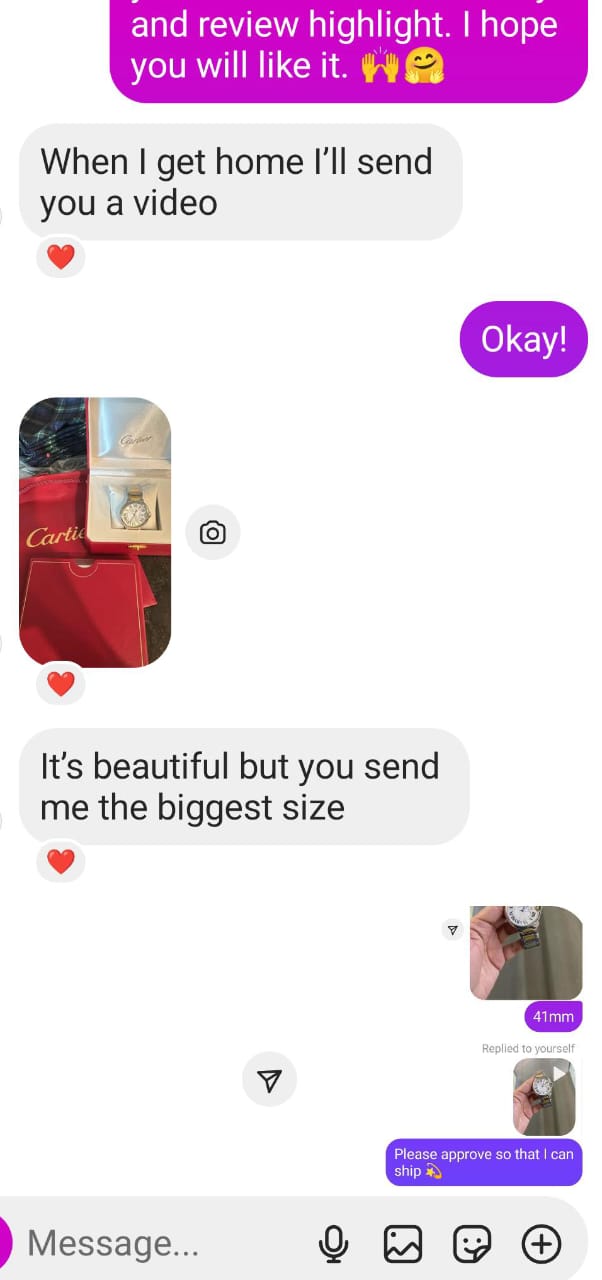Open more options with the plus icon

pyautogui.click(x=541, y=1244)
